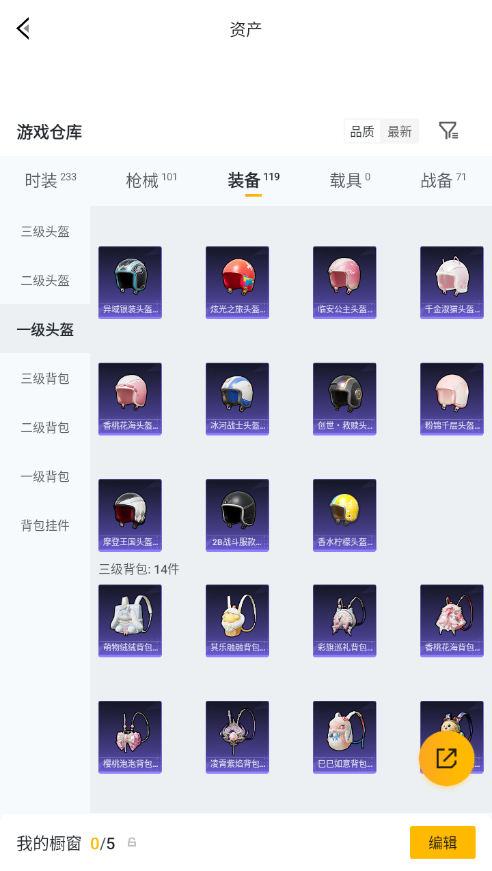Screen dimensions: 492x871
Task: View the 炫光之旅头盔 helmet
Action: (237, 283)
